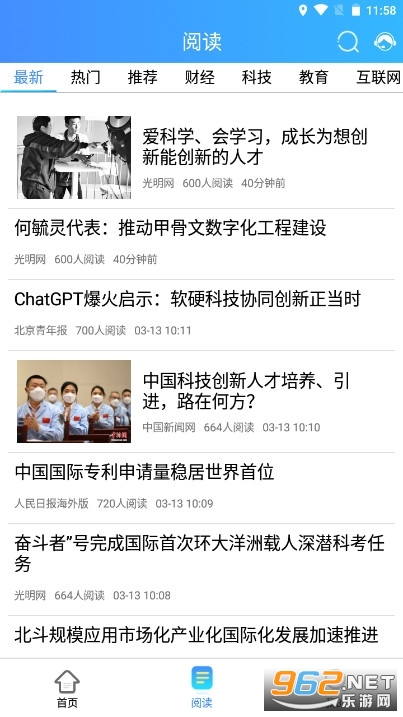The image size is (403, 717).
Task: Open article 中国国际专利申请量稳居世界首位
Action: pos(201,488)
